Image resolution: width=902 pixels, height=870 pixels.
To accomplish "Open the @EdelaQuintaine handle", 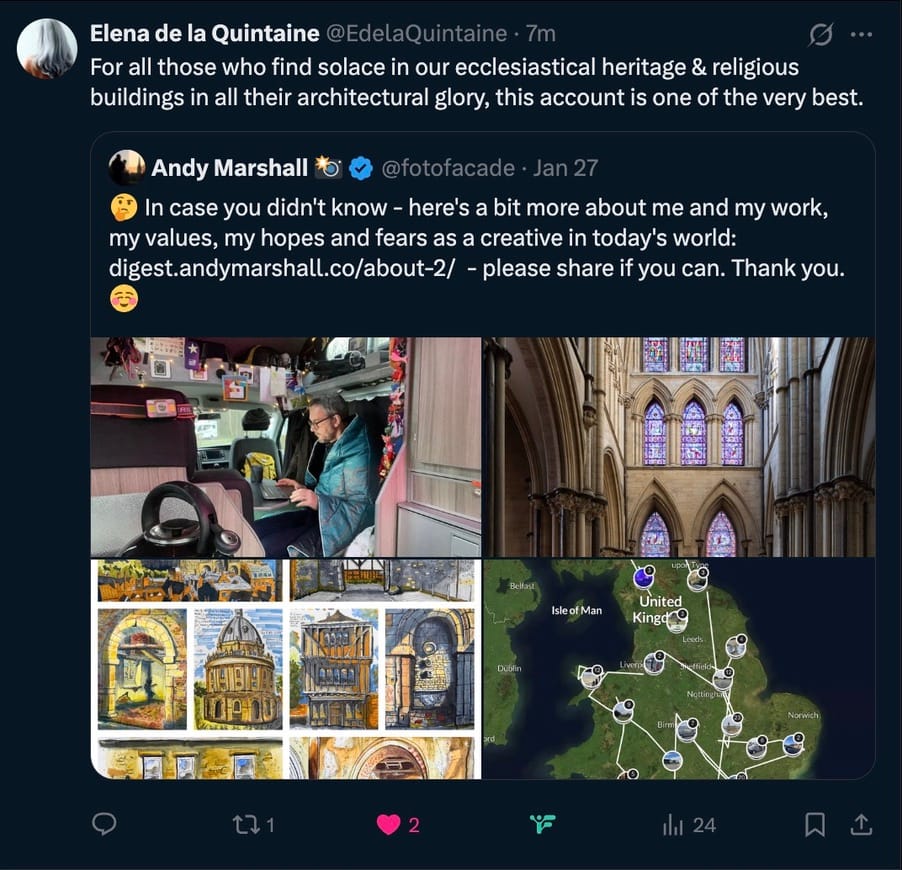I will 414,34.
